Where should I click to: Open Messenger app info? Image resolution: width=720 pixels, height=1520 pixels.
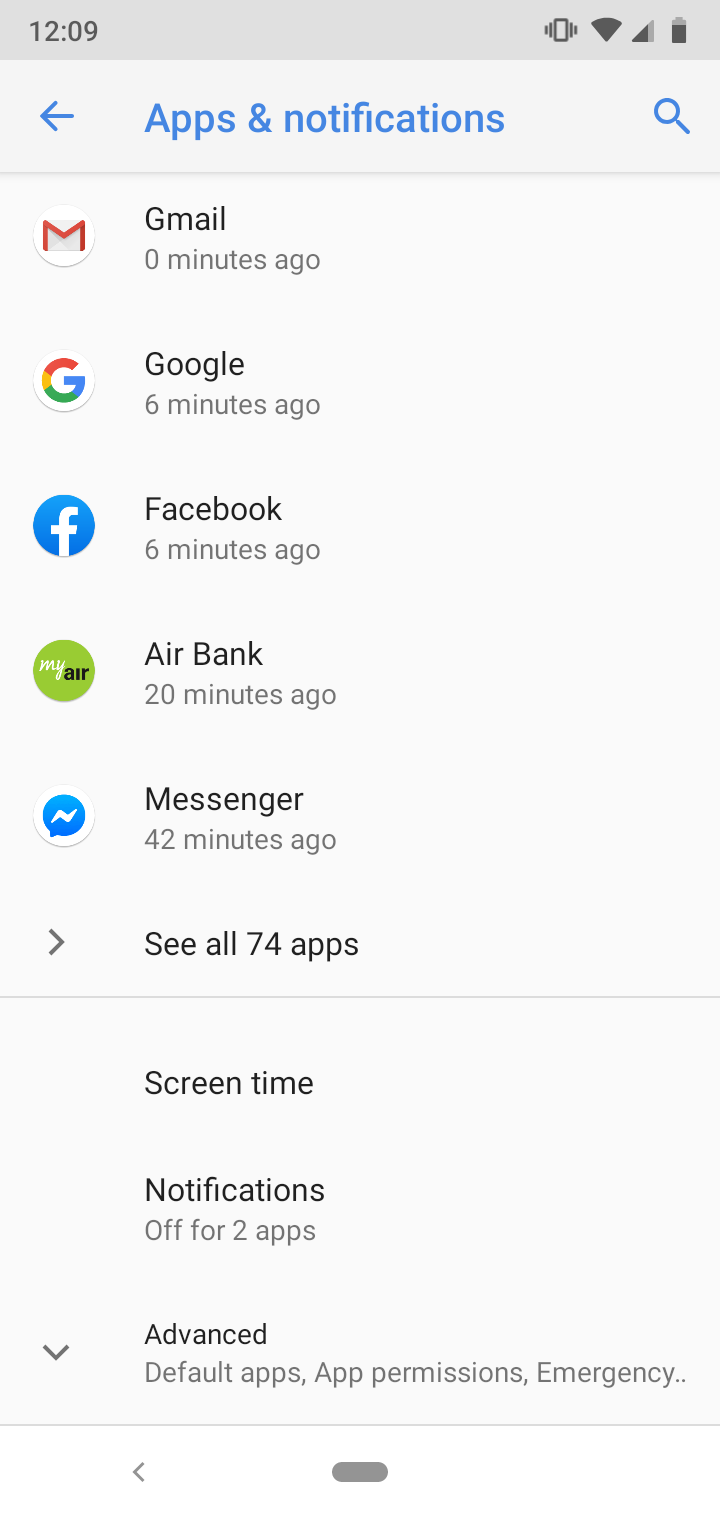click(x=360, y=818)
